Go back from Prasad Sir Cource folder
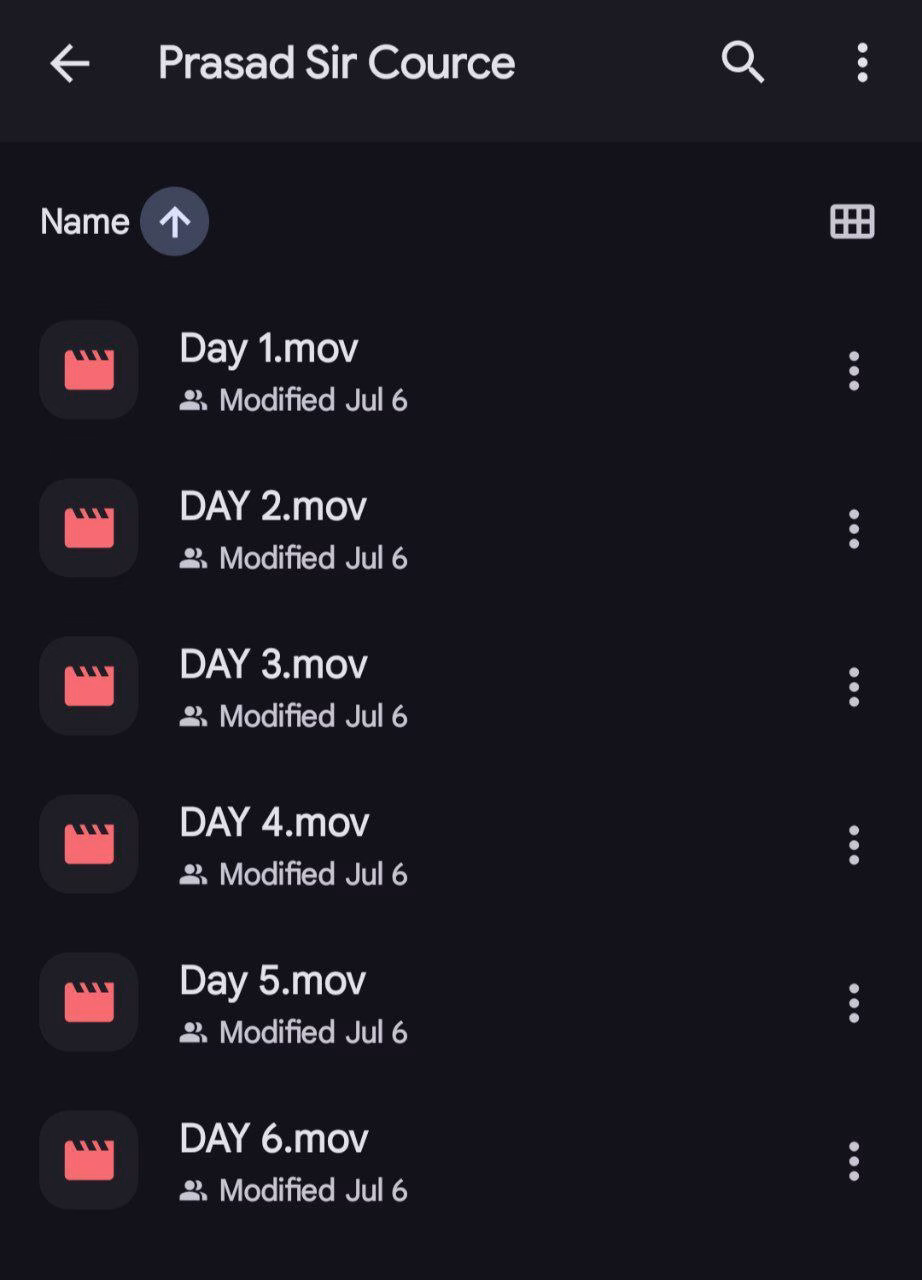Screen dimensions: 922x1280 (x=69, y=64)
